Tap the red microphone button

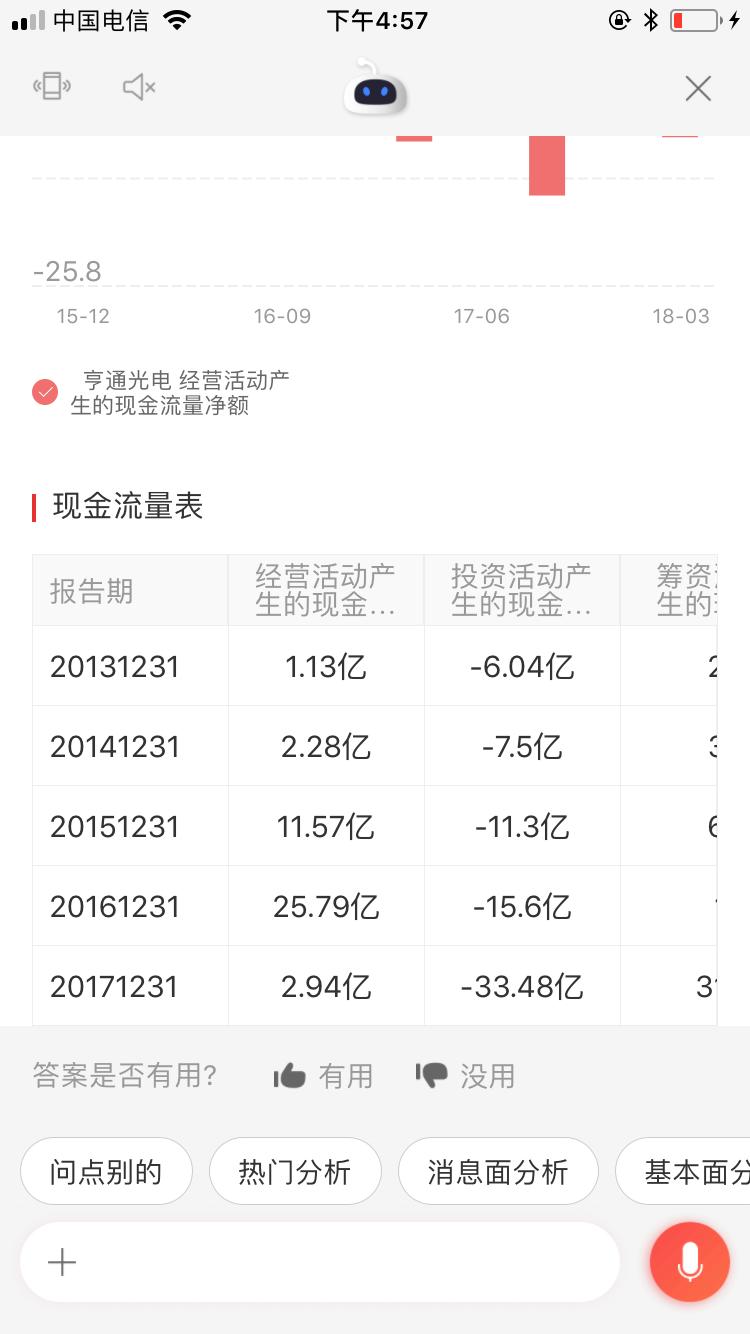(x=689, y=1262)
